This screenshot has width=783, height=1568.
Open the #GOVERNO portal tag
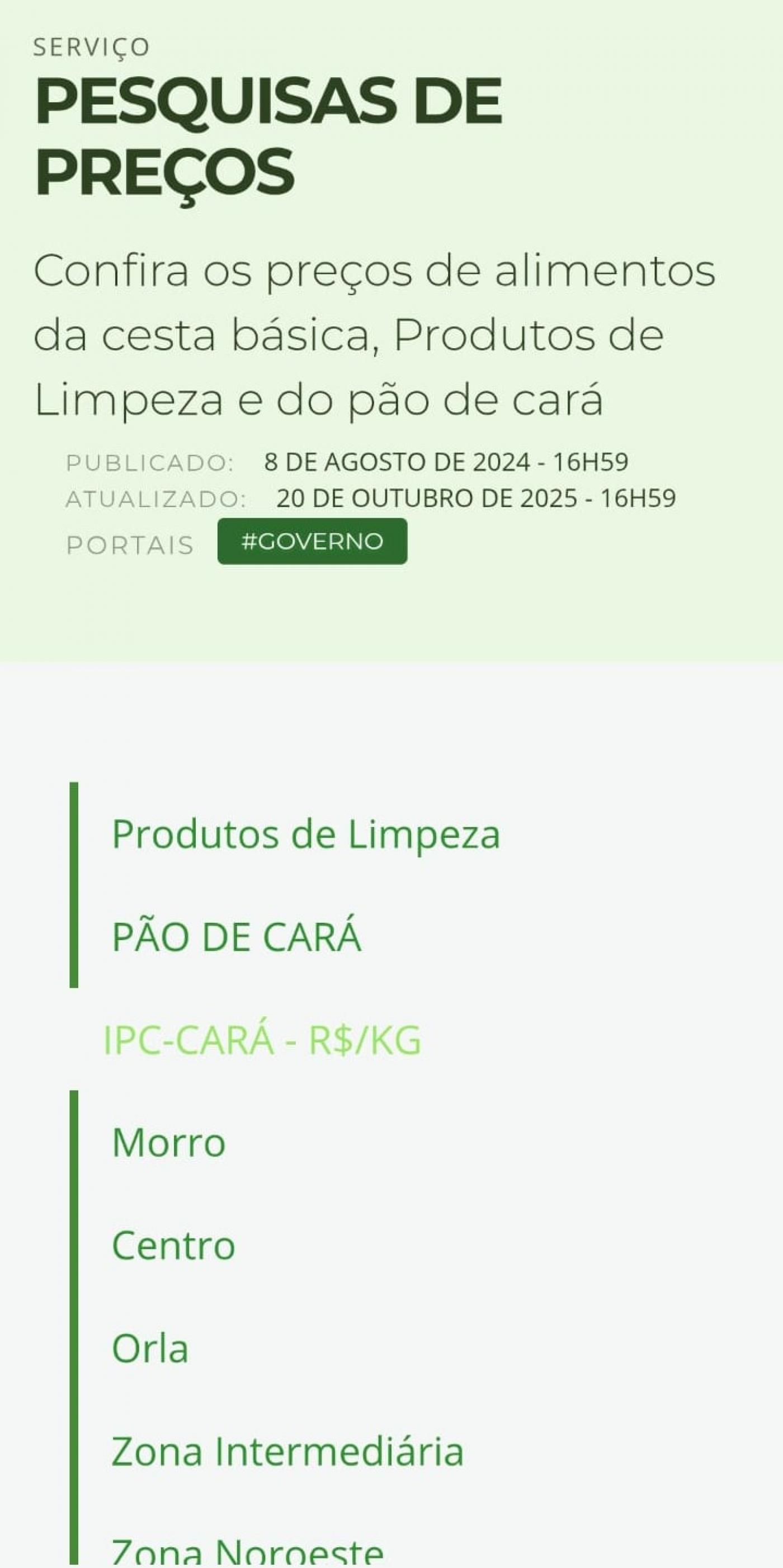coord(312,541)
